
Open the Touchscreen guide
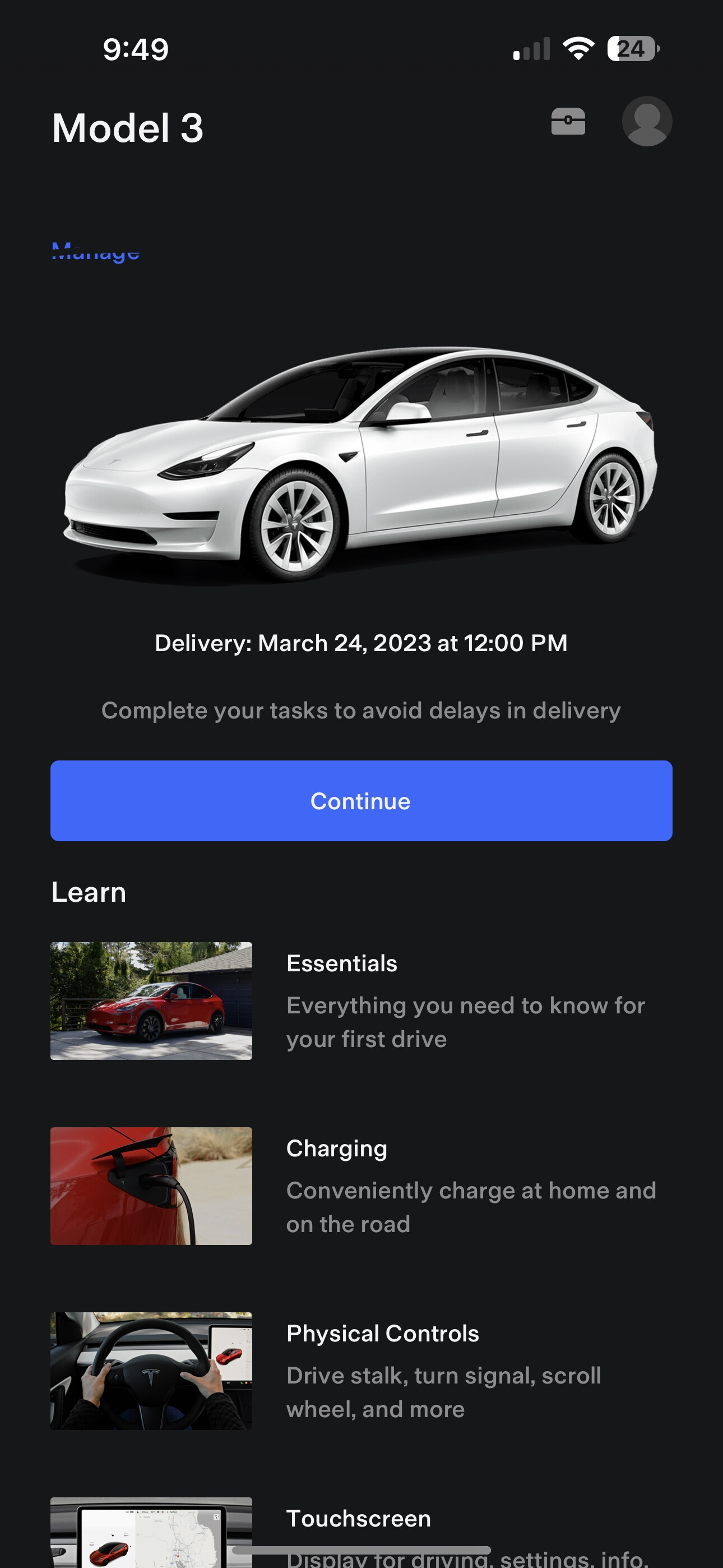tap(361, 1532)
